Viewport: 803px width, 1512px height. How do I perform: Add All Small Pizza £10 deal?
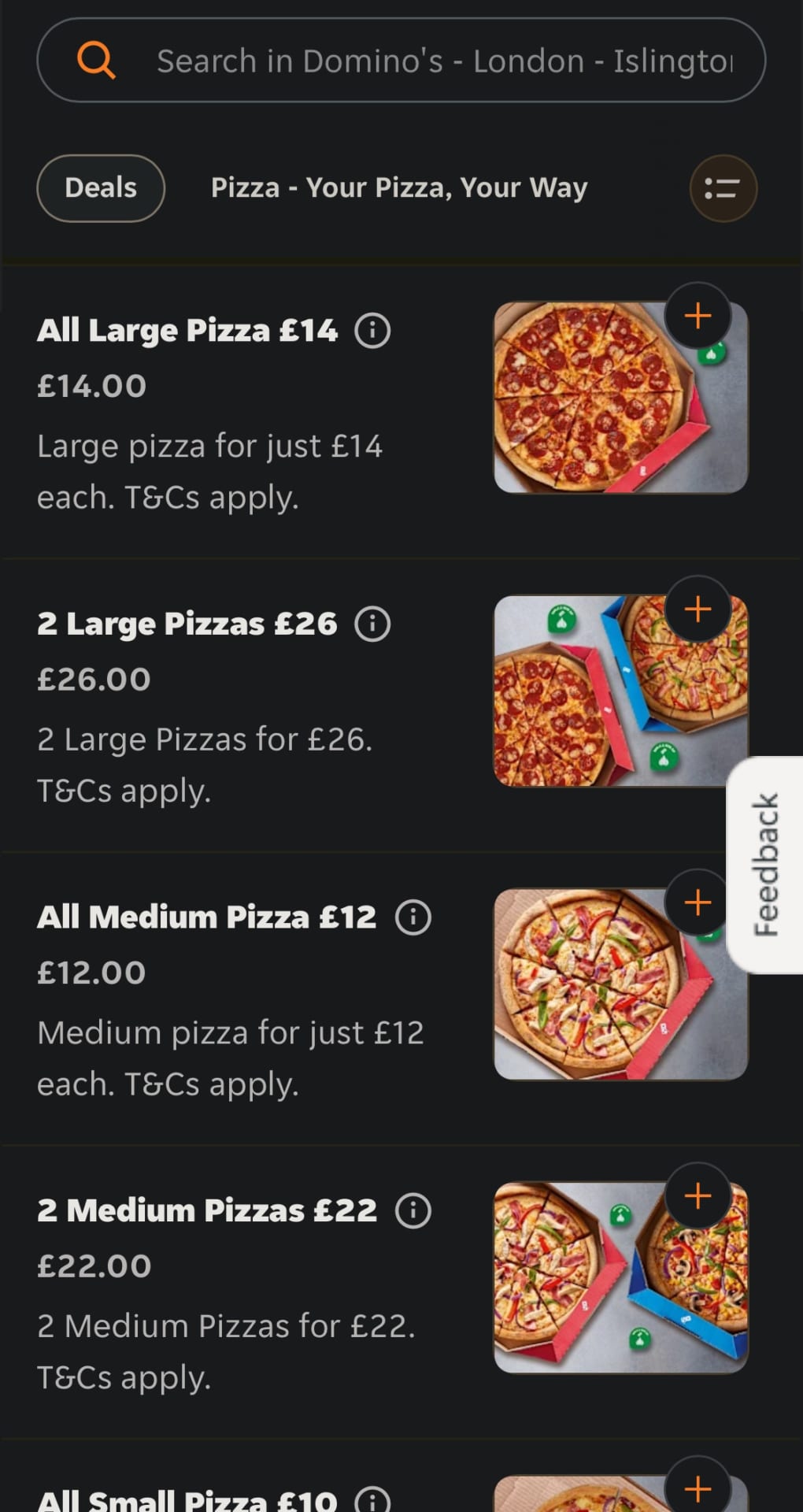[x=698, y=1488]
